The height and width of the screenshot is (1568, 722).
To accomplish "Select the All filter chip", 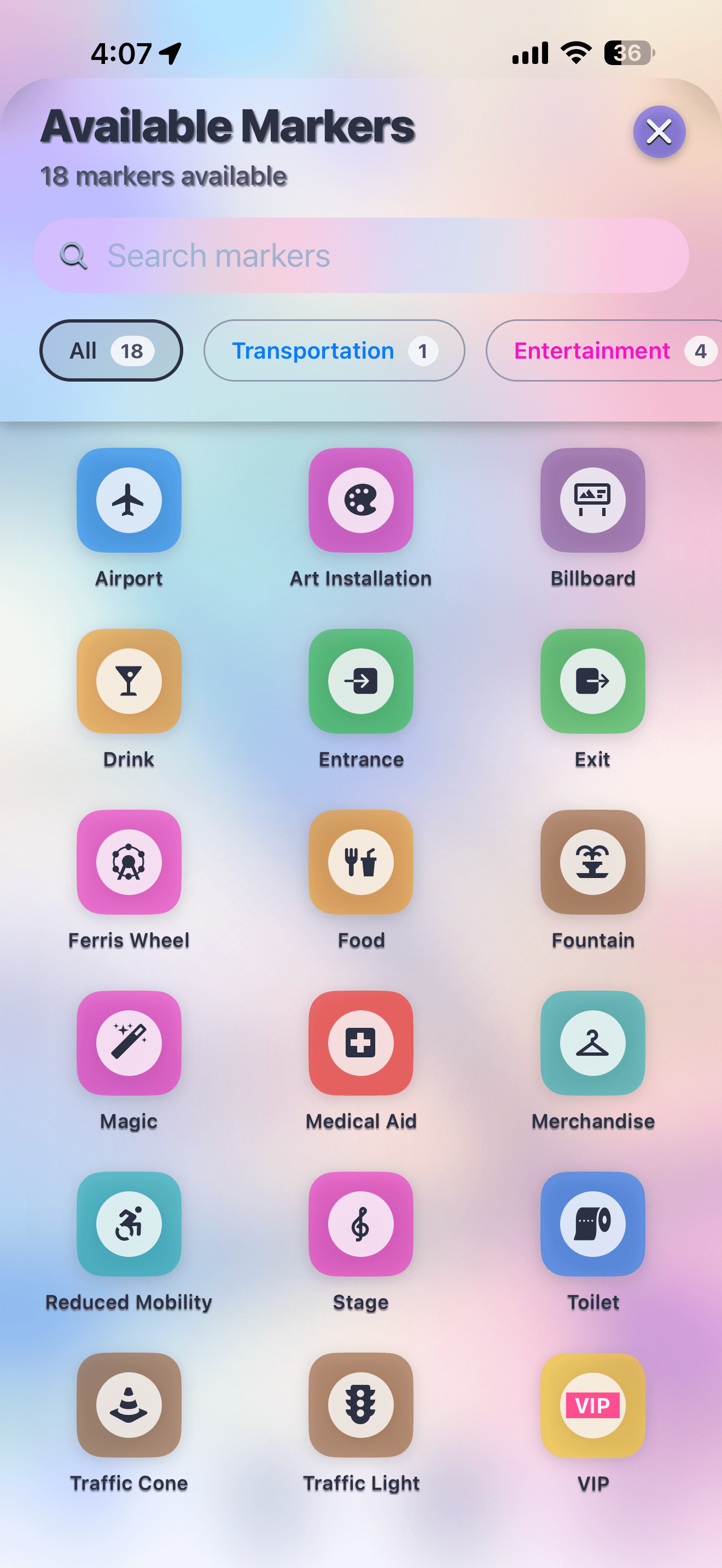I will (x=111, y=350).
